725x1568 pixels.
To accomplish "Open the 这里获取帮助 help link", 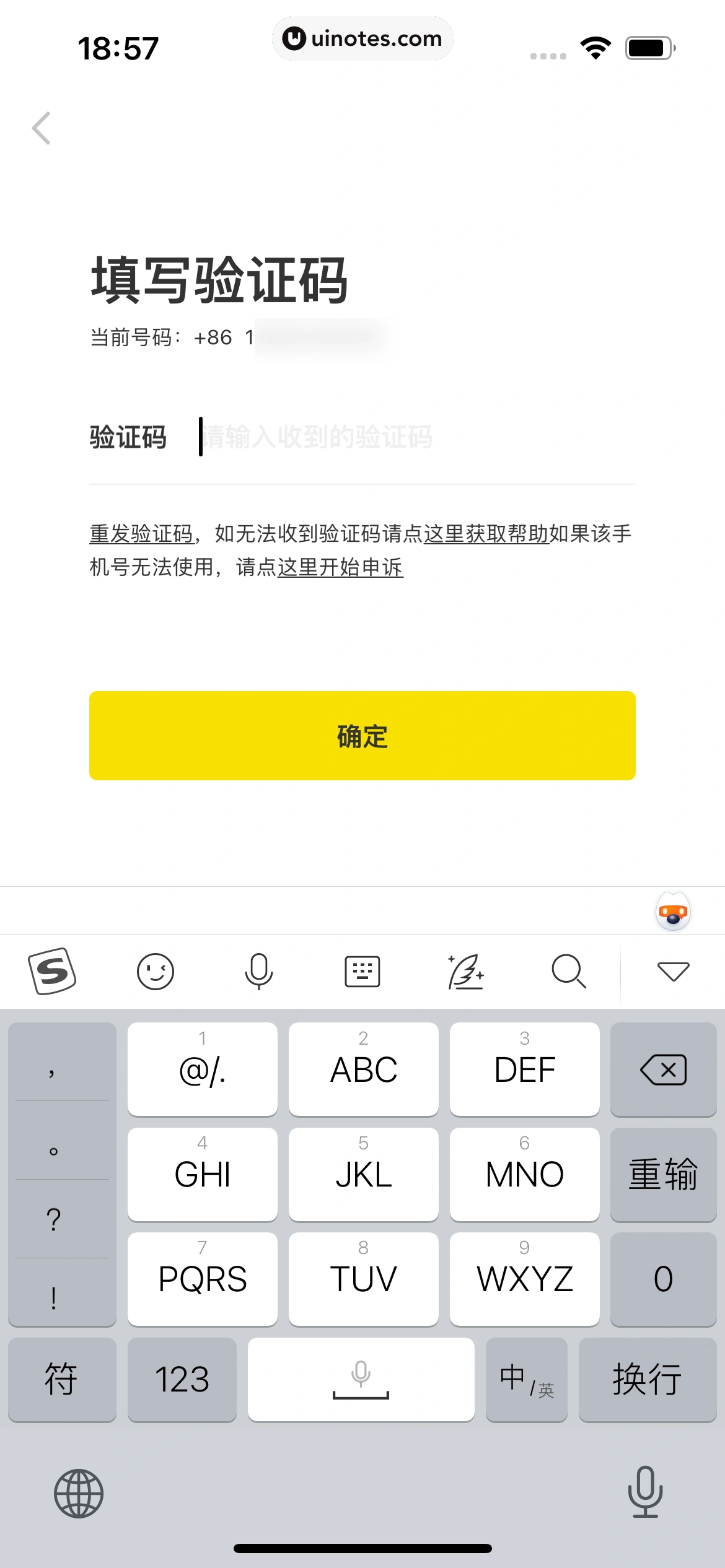I will (486, 534).
